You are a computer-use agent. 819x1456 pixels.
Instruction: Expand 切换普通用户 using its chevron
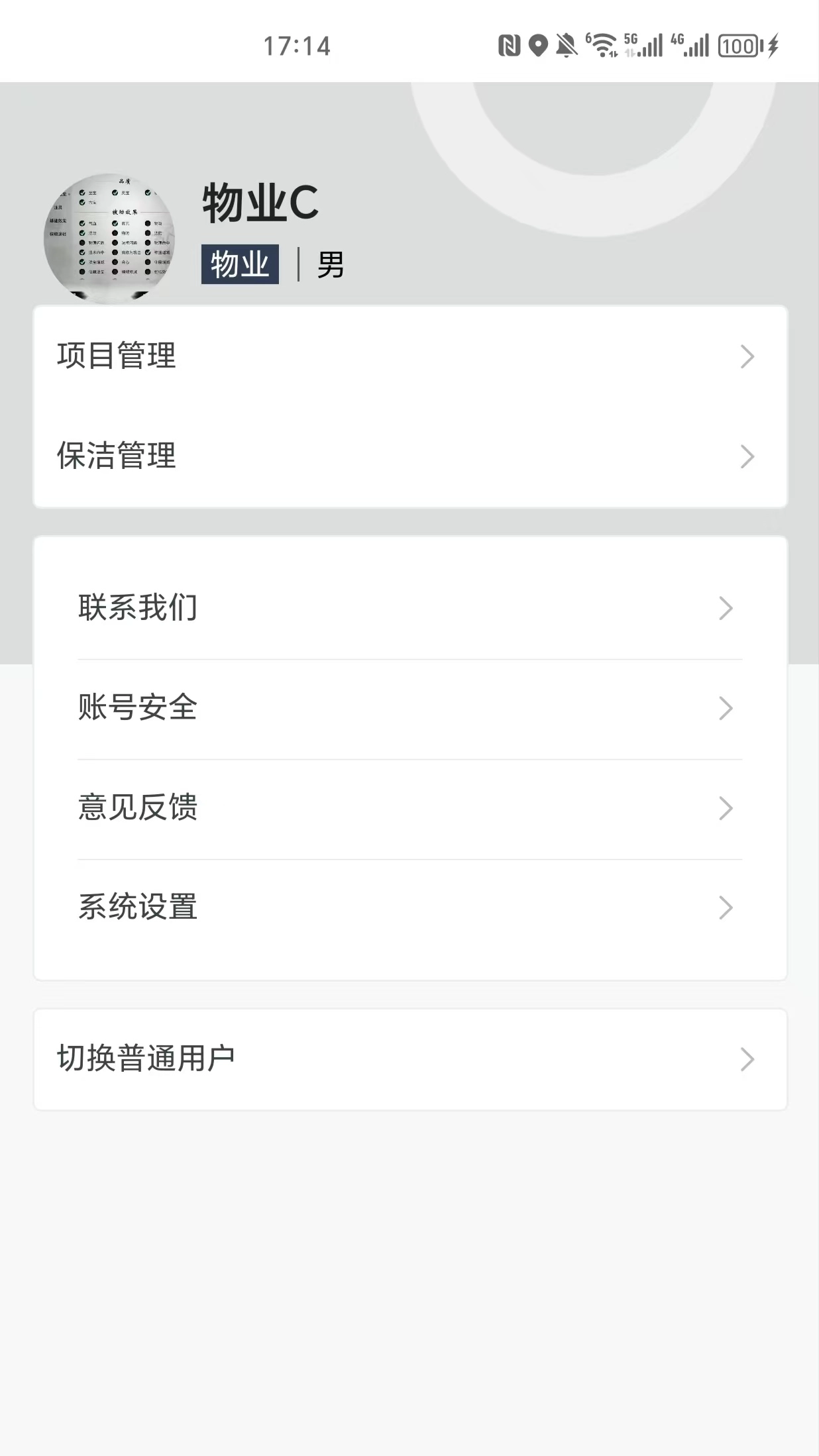(747, 1059)
